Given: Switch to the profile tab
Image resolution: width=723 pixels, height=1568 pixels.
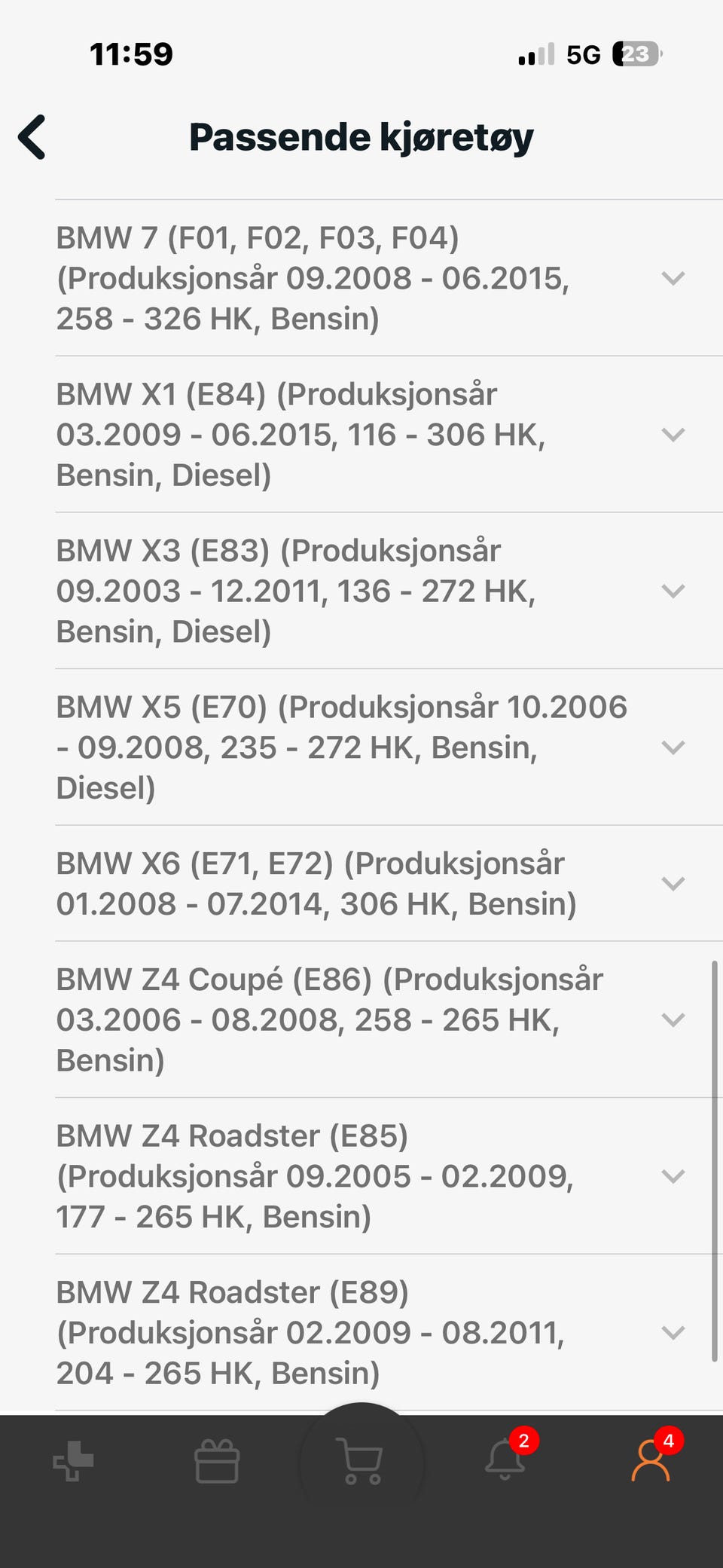Looking at the screenshot, I should tap(651, 1460).
